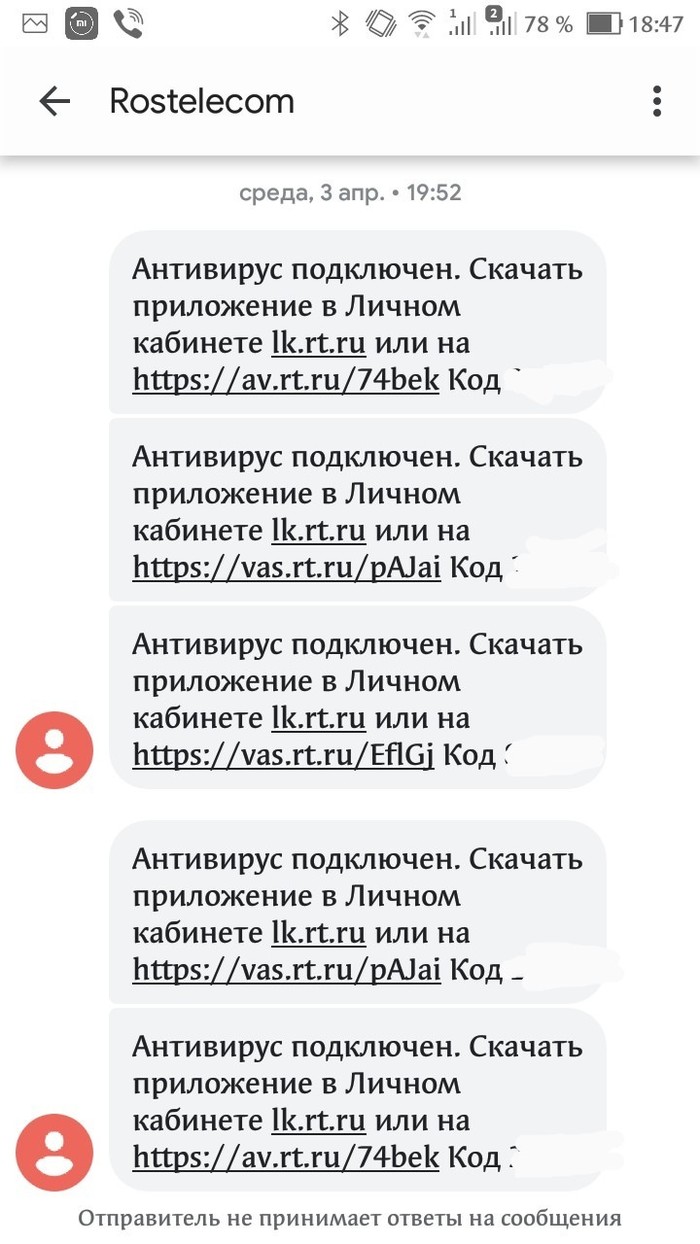Open the https://vas.rt.ru/EflGj link
The height and width of the screenshot is (1244, 700).
point(283,755)
